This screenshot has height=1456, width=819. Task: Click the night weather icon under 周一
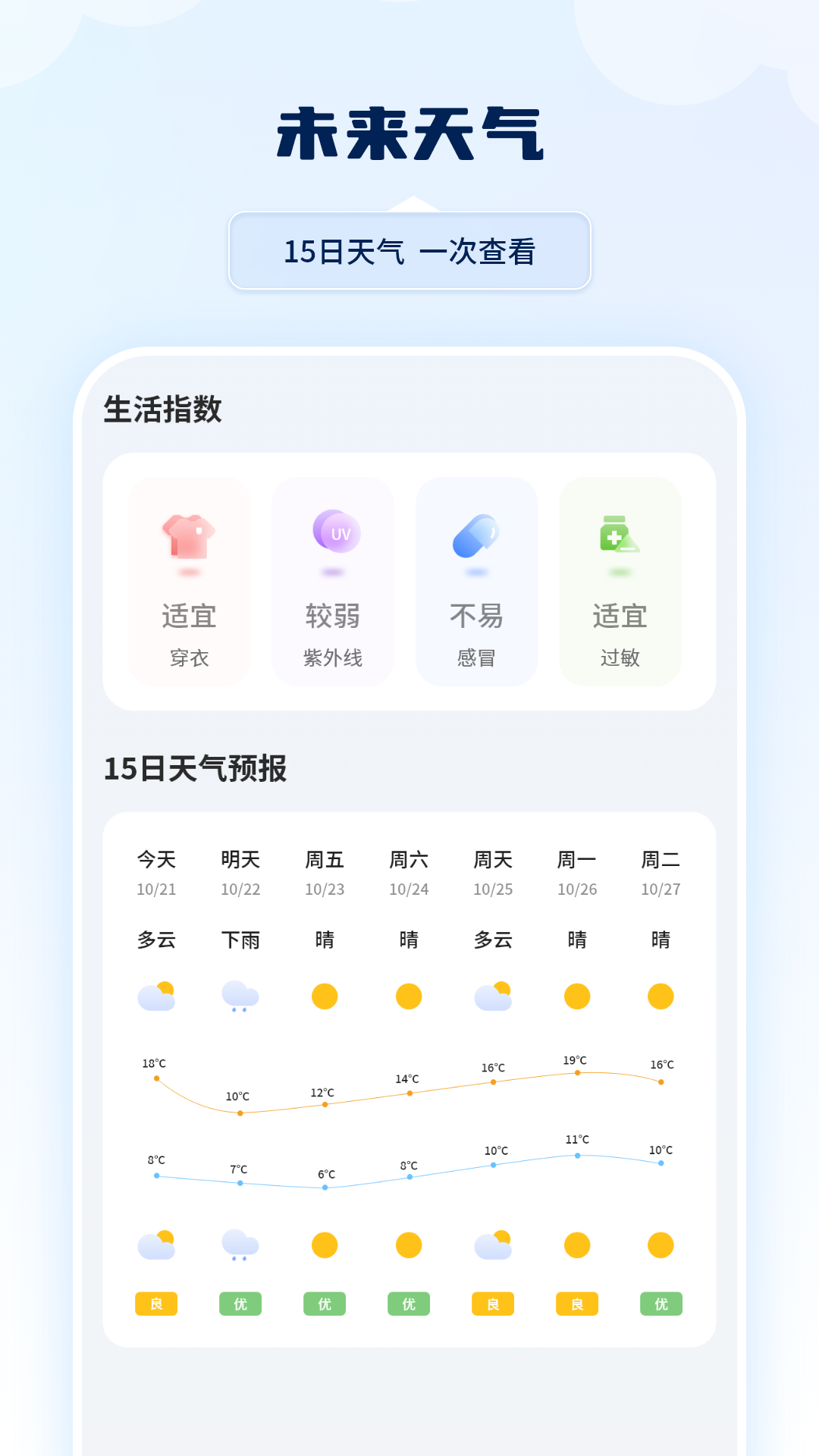point(577,1244)
